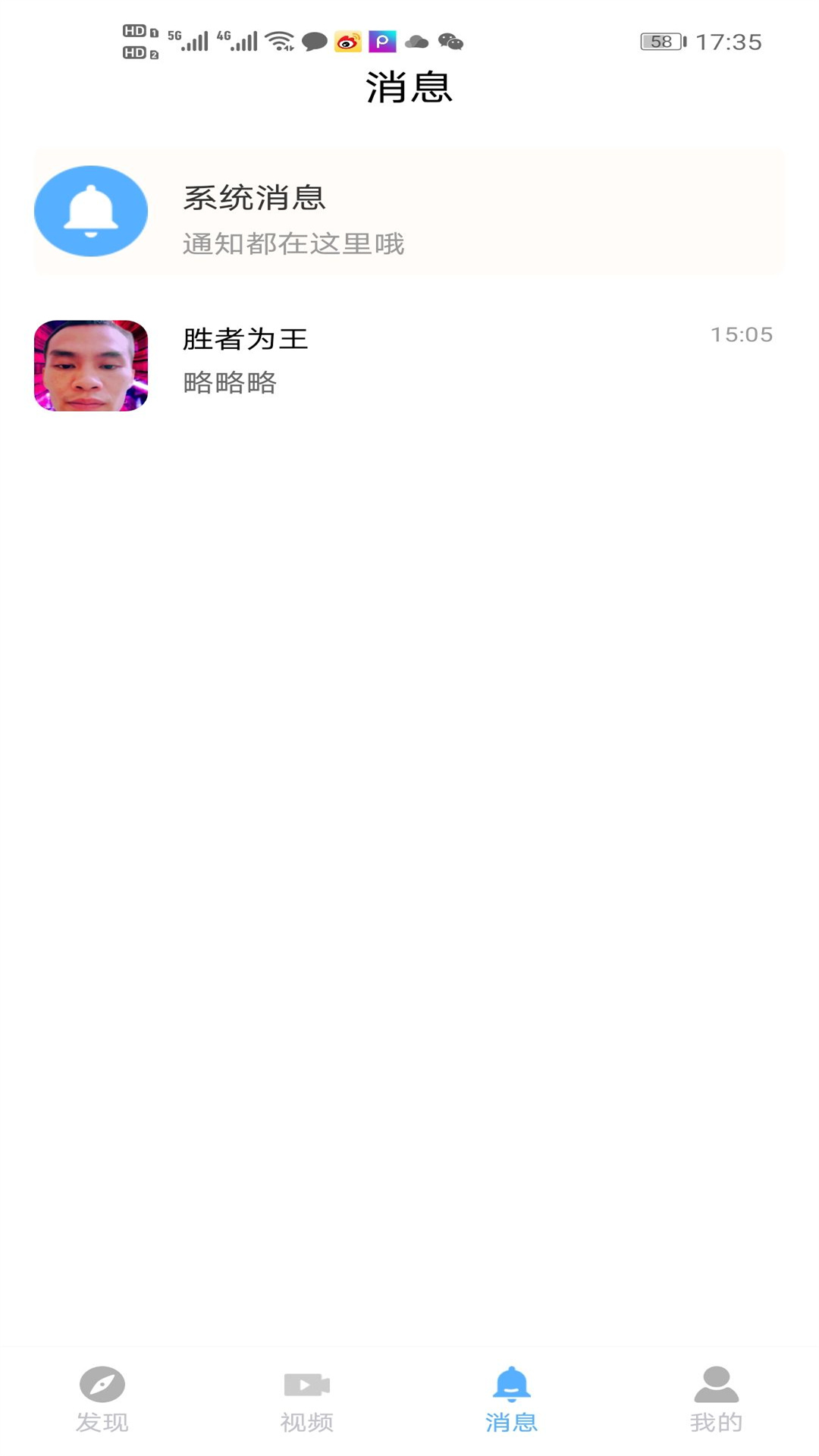819x1456 pixels.
Task: Tap the 15:05 message timestamp
Action: click(x=742, y=334)
